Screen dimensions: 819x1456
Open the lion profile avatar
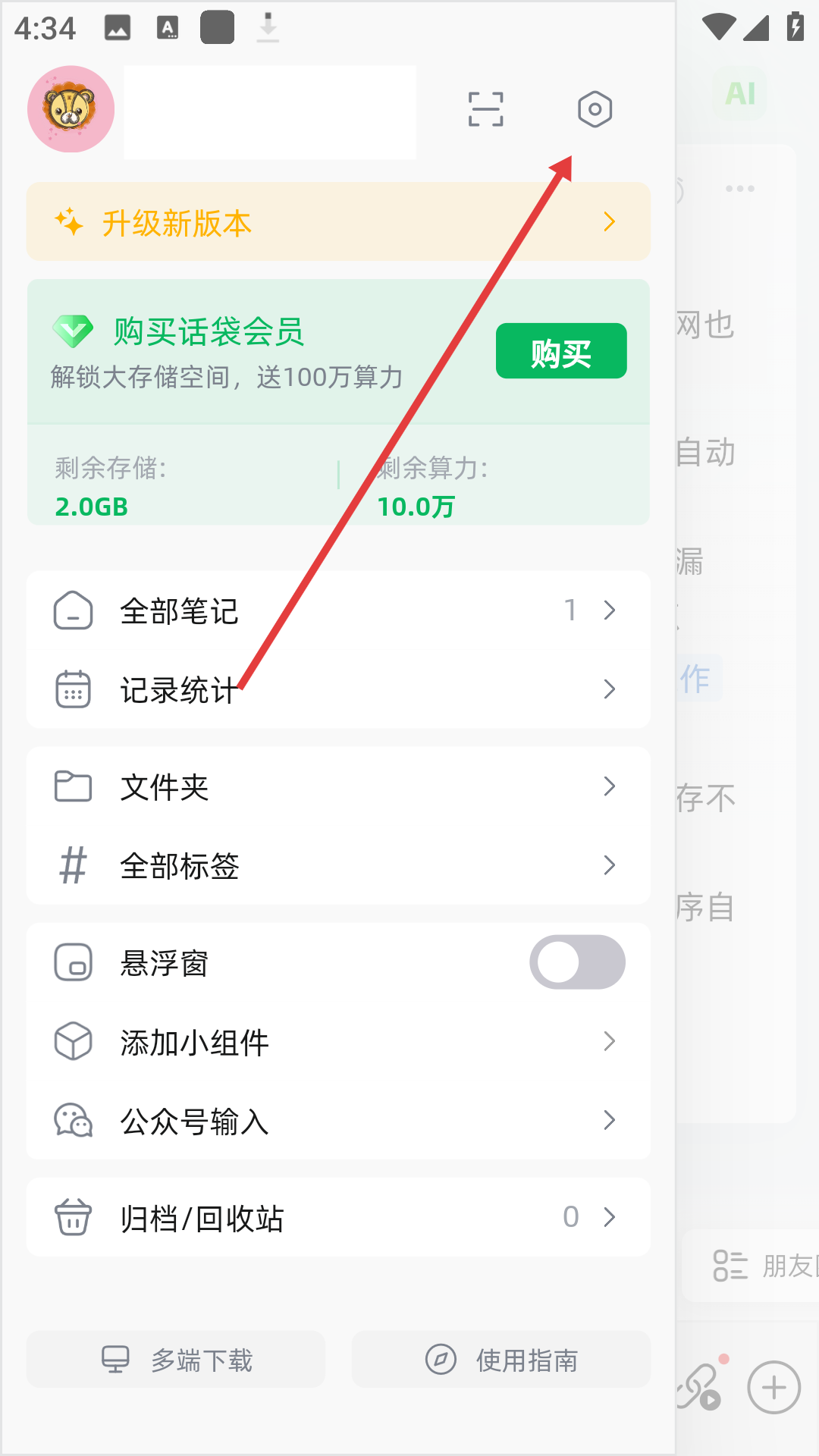tap(71, 109)
